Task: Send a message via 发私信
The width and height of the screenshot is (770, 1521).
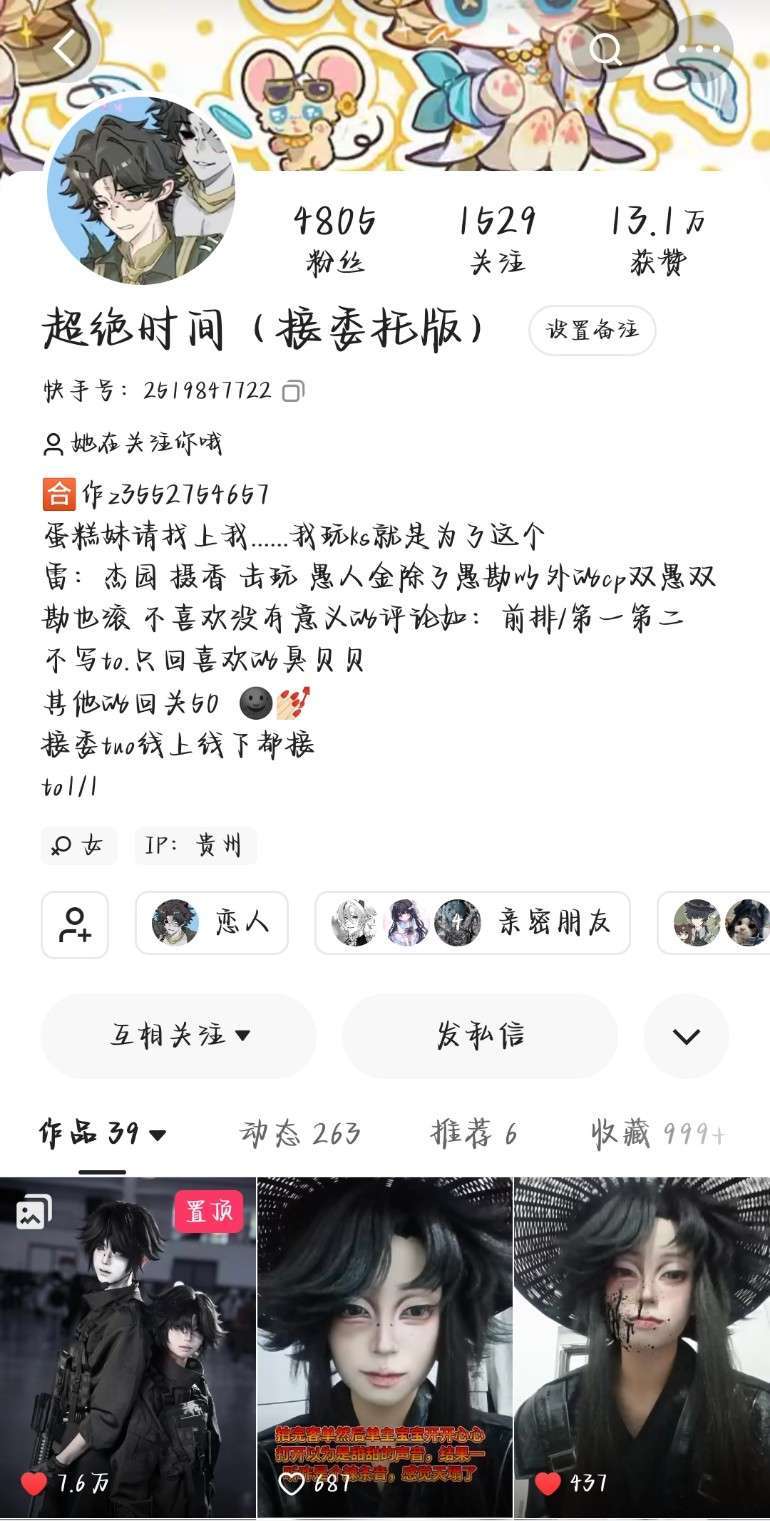Action: (480, 1035)
